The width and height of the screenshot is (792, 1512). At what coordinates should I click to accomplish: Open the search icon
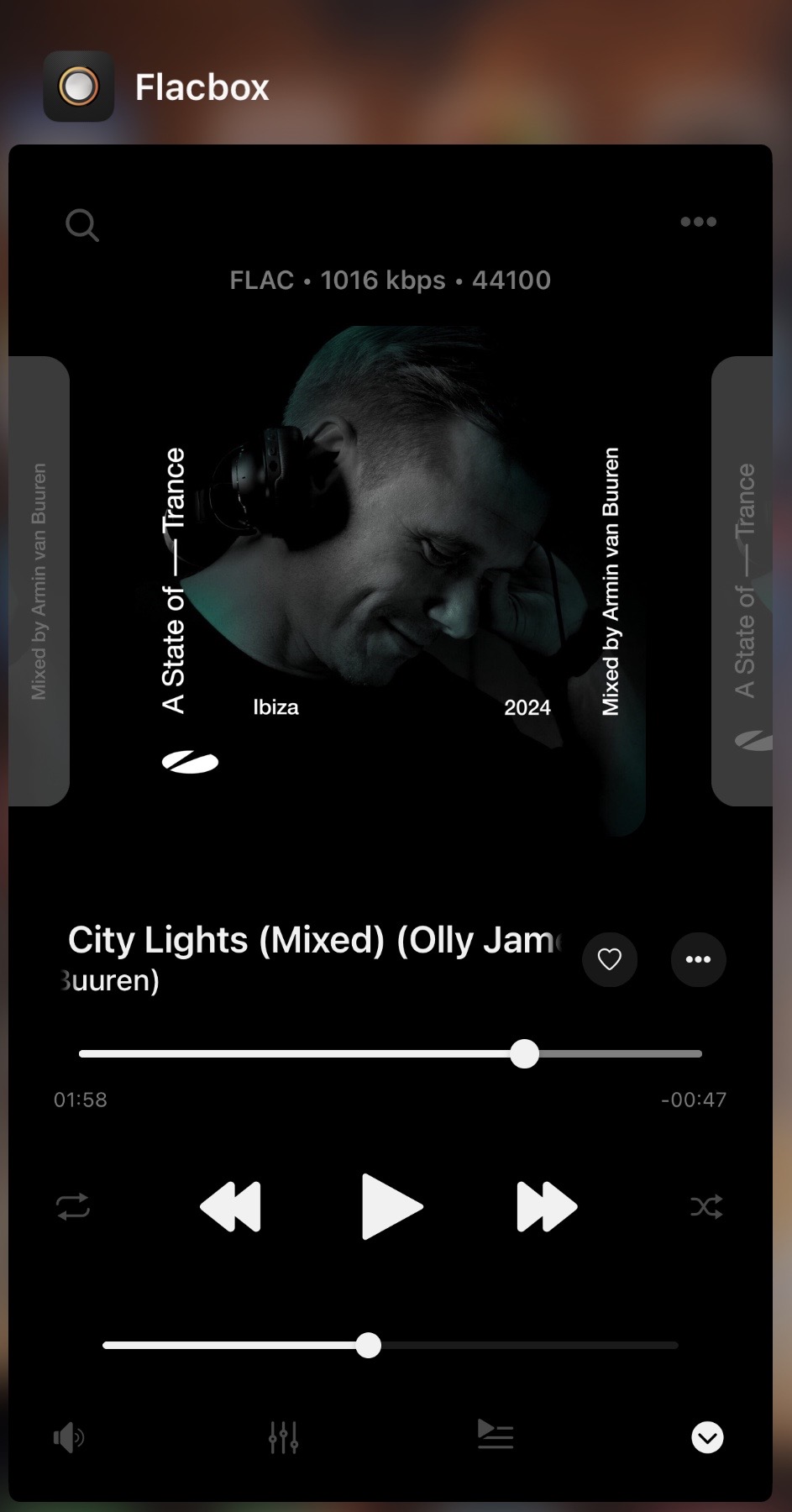pos(82,225)
